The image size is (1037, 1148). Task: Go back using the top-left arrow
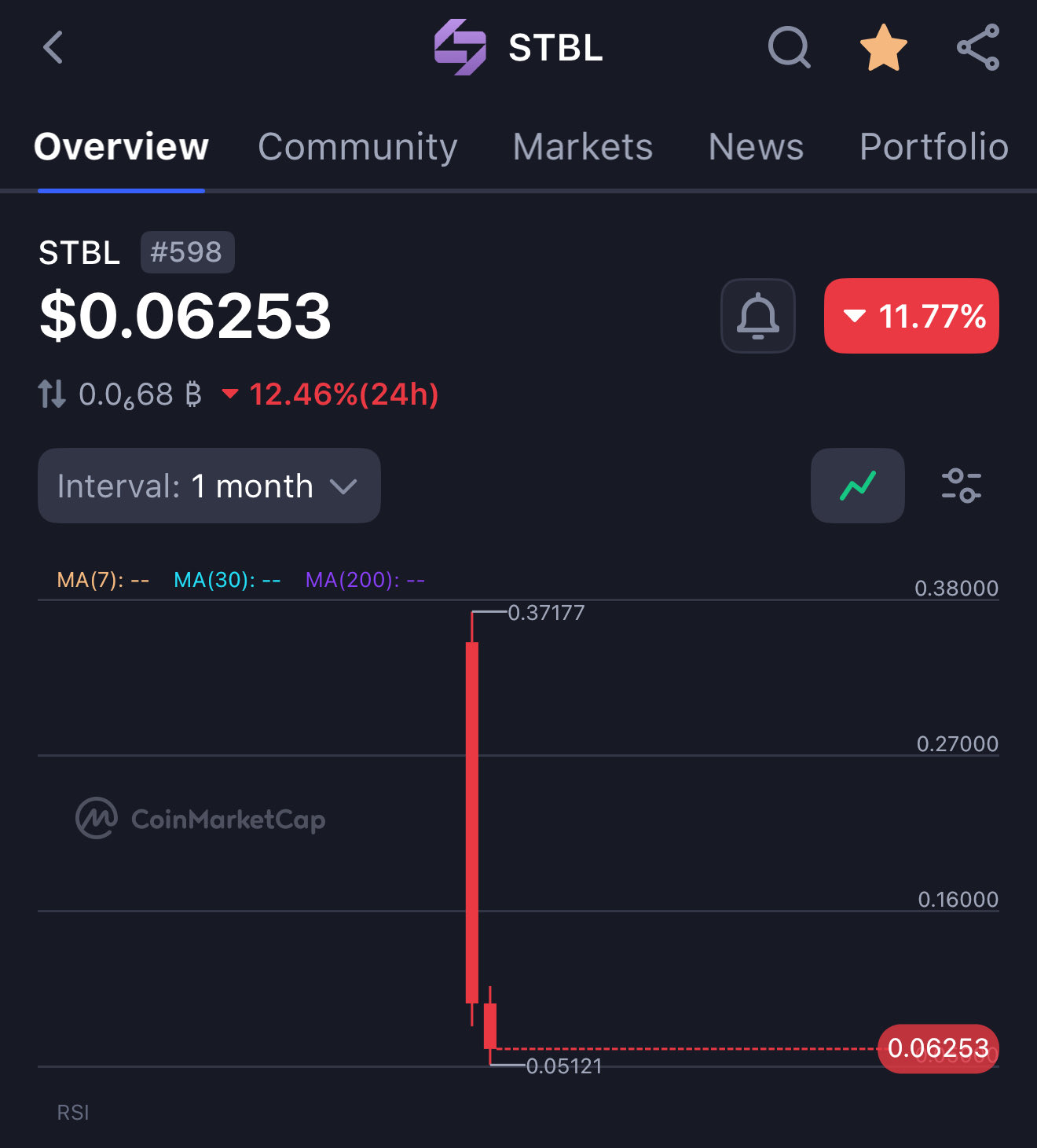(x=53, y=48)
